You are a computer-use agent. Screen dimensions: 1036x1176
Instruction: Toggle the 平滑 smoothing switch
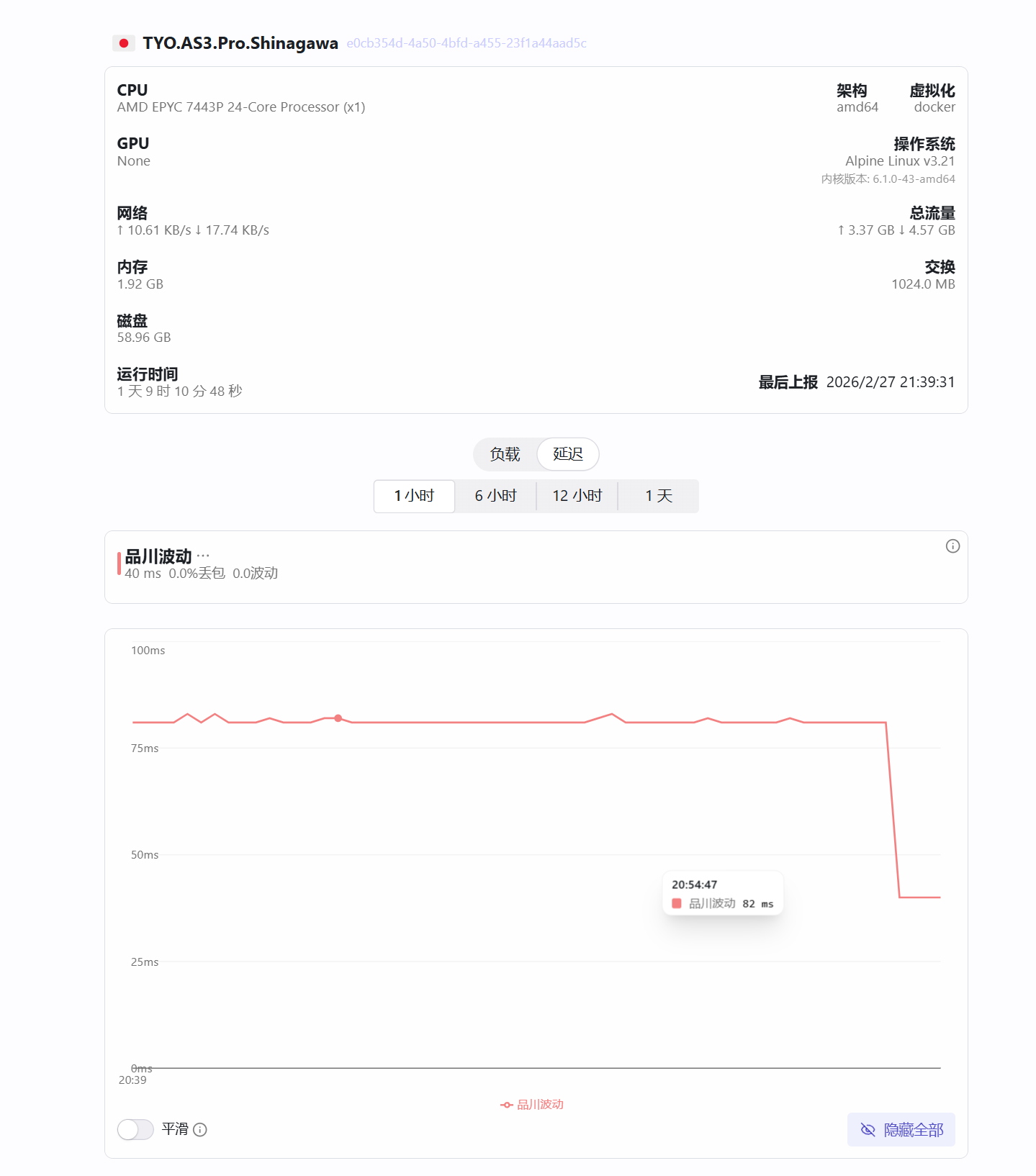click(x=135, y=1129)
